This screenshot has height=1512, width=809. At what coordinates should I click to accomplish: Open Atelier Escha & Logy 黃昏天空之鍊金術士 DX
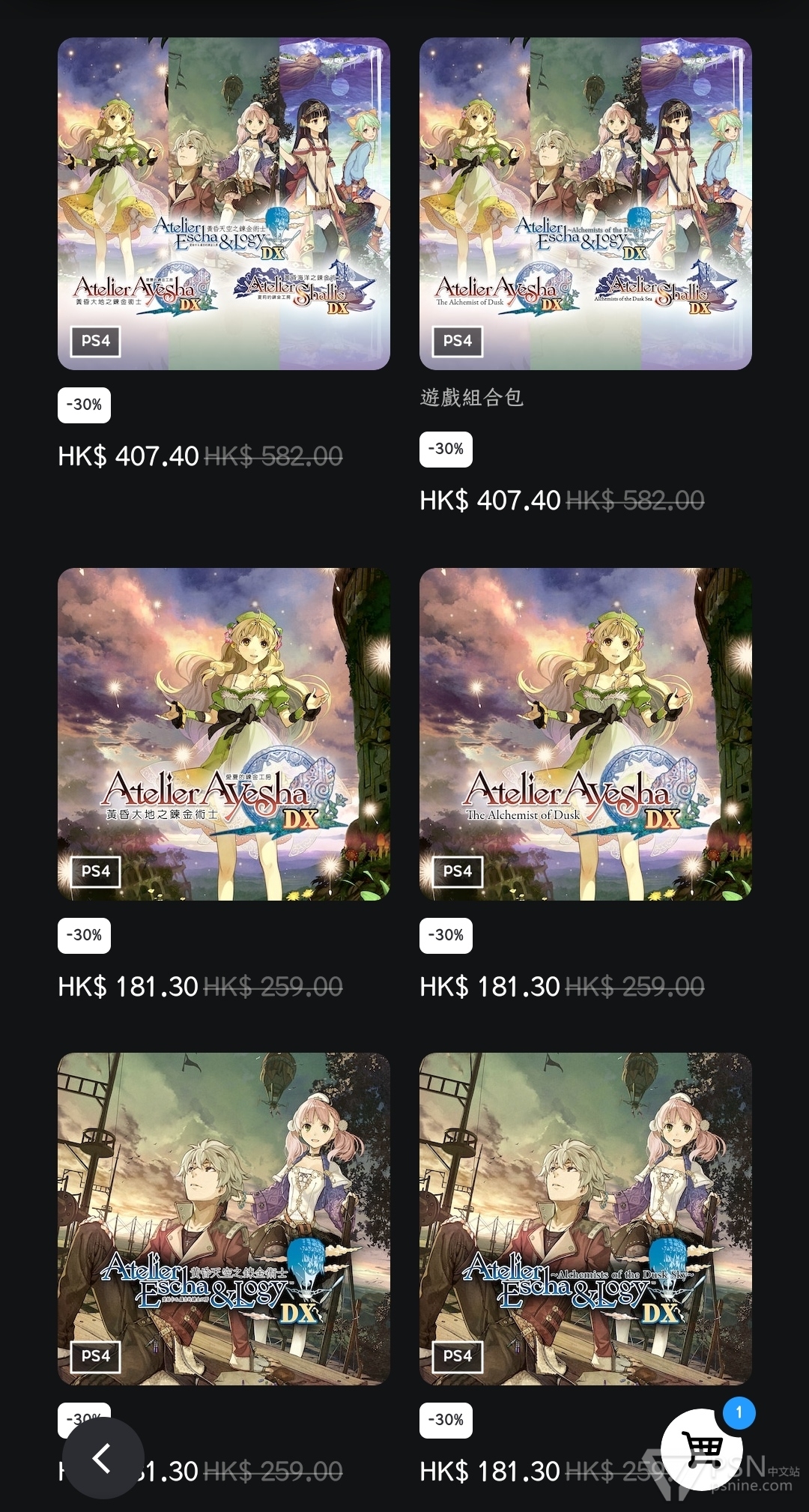[x=223, y=1218]
